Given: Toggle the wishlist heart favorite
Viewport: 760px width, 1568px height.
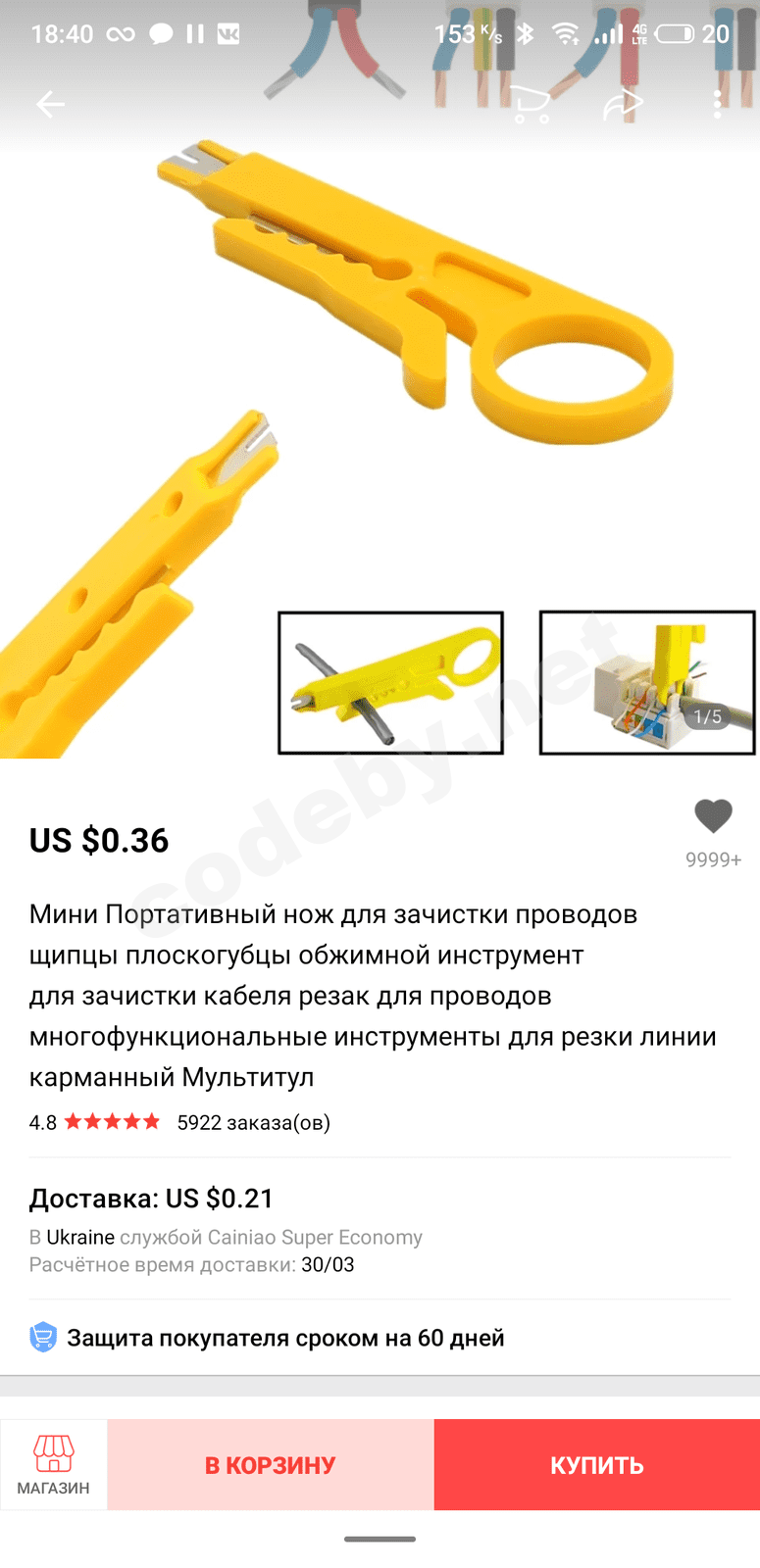Looking at the screenshot, I should point(712,815).
